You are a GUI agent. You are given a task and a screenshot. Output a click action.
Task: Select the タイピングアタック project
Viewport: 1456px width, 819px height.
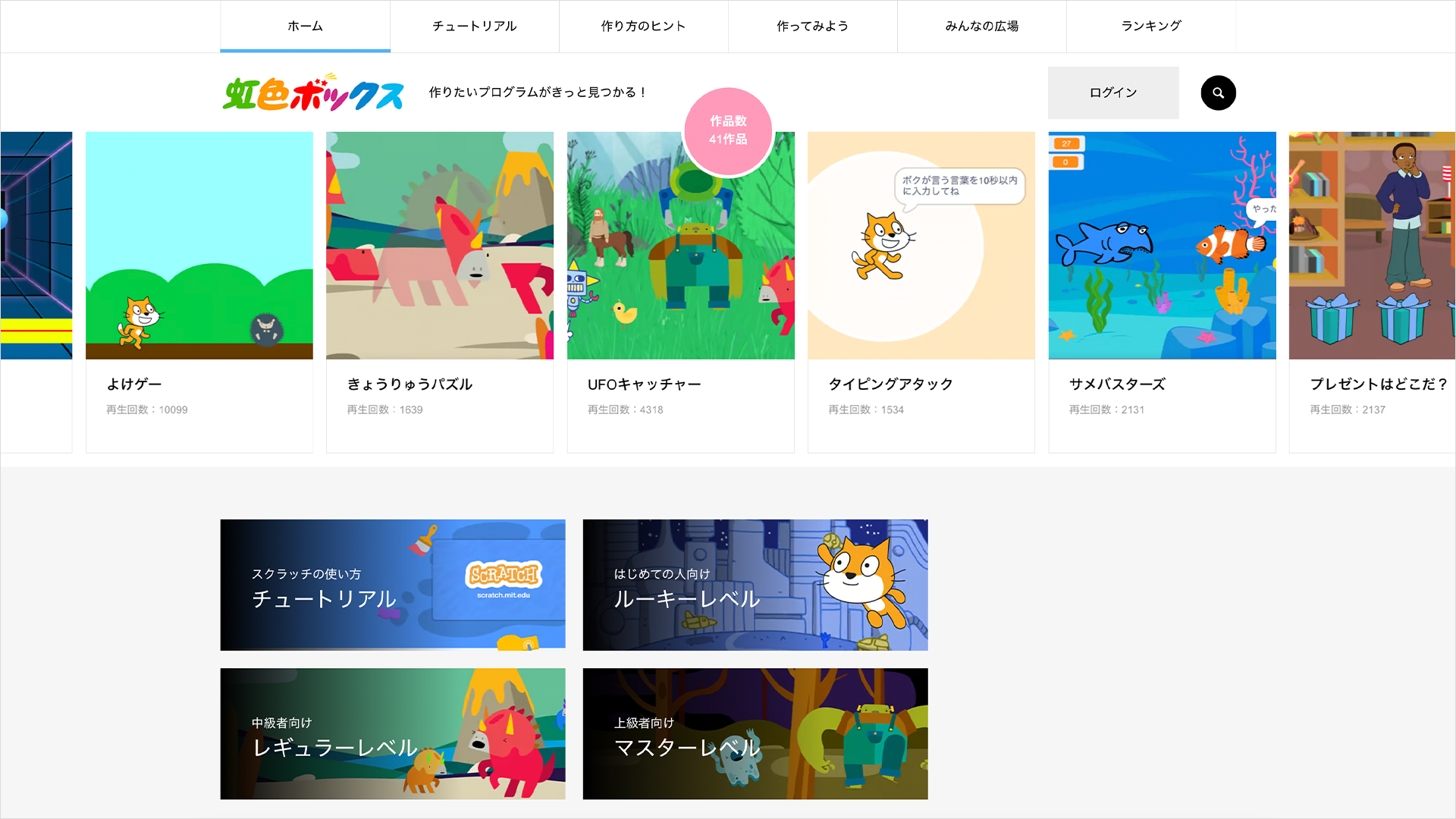coord(921,292)
